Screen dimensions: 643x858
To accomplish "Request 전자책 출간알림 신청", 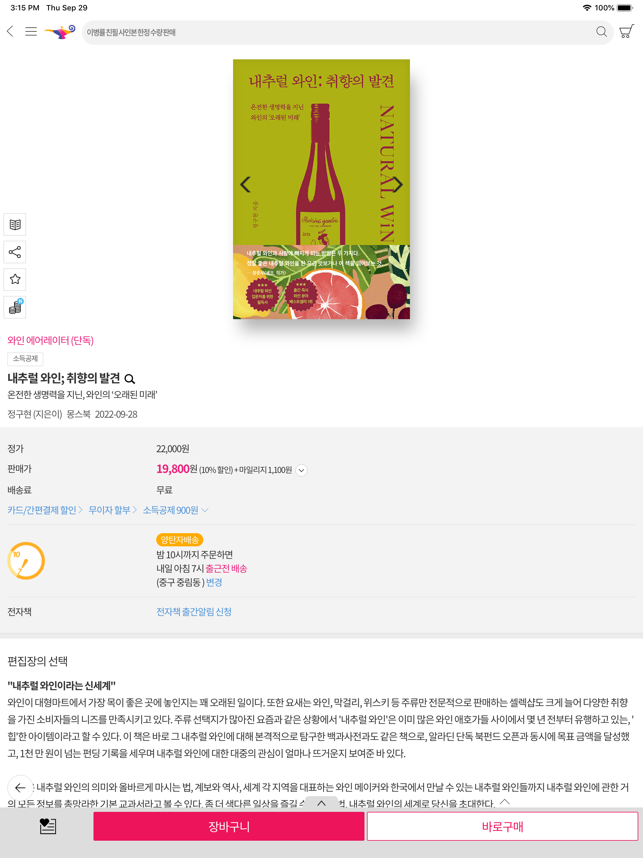I will [x=193, y=612].
